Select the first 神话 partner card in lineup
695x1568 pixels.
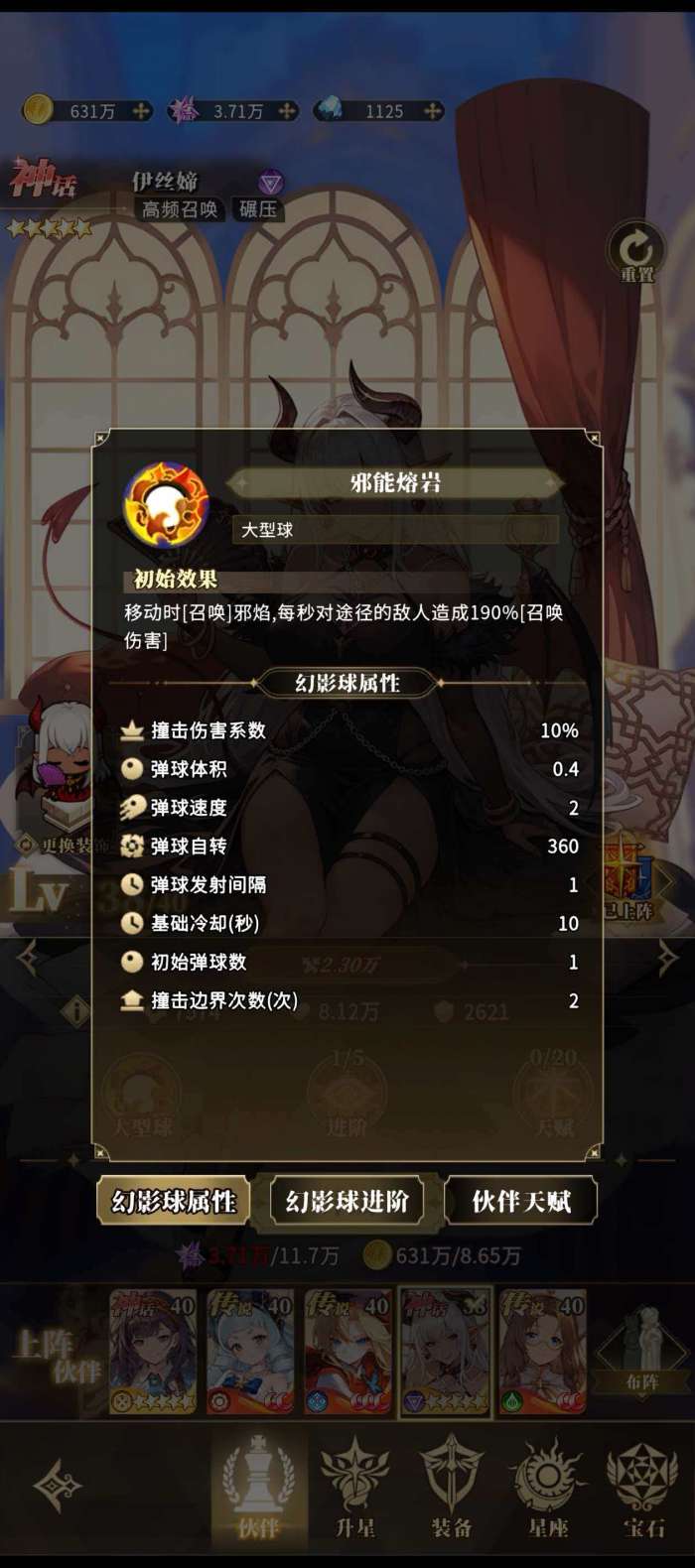pyautogui.click(x=152, y=1351)
